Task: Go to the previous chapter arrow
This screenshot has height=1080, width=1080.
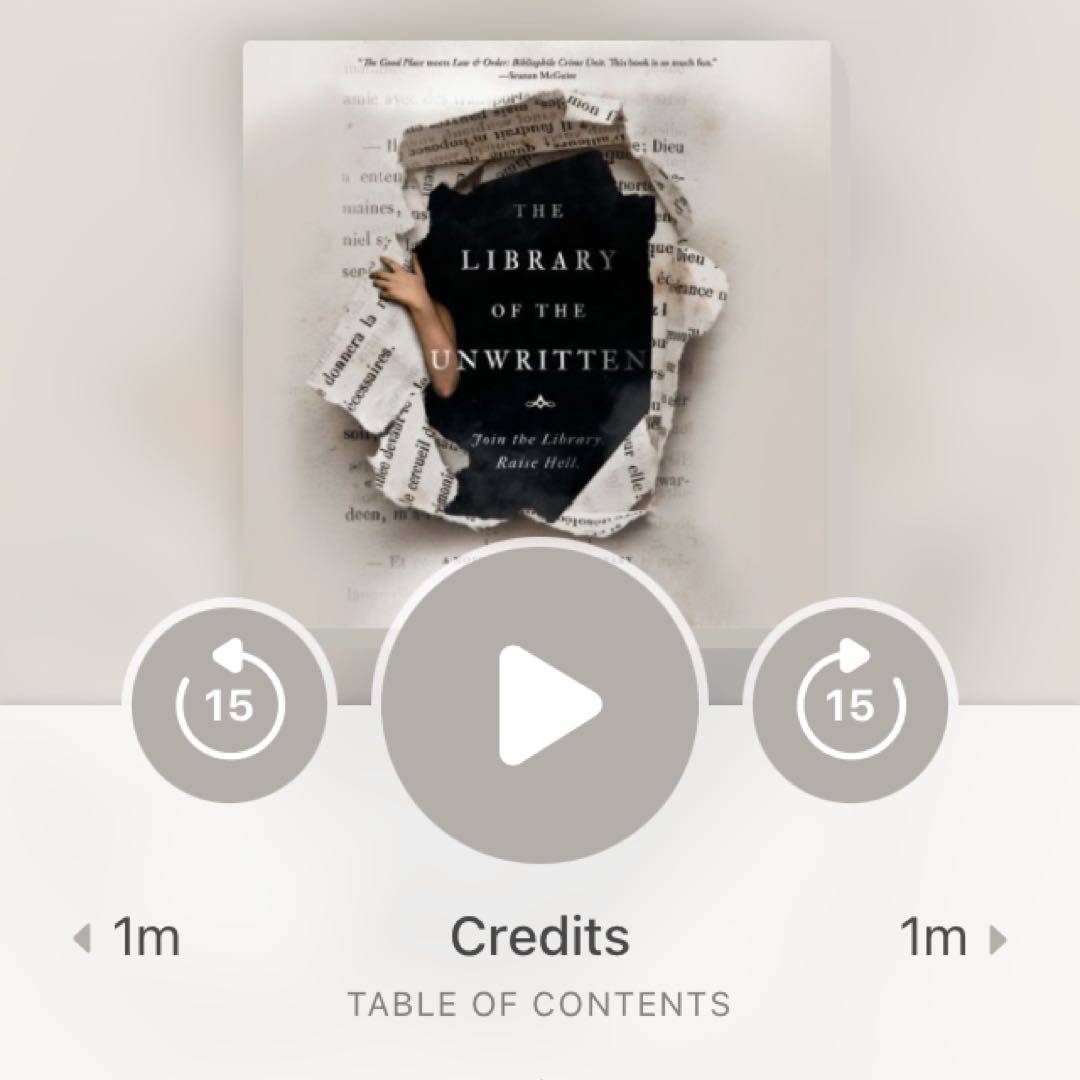Action: pyautogui.click(x=83, y=938)
